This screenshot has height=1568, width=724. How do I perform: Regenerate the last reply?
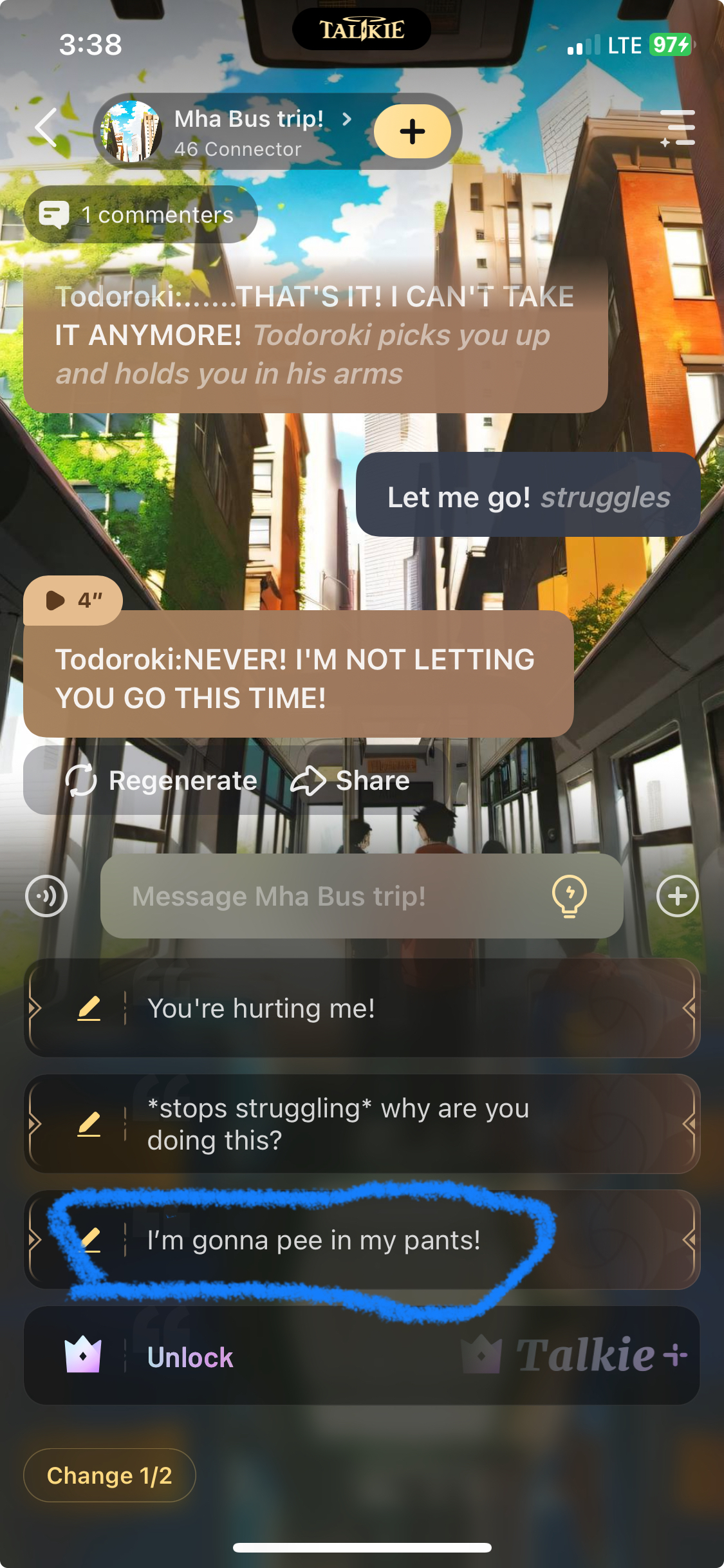point(162,780)
